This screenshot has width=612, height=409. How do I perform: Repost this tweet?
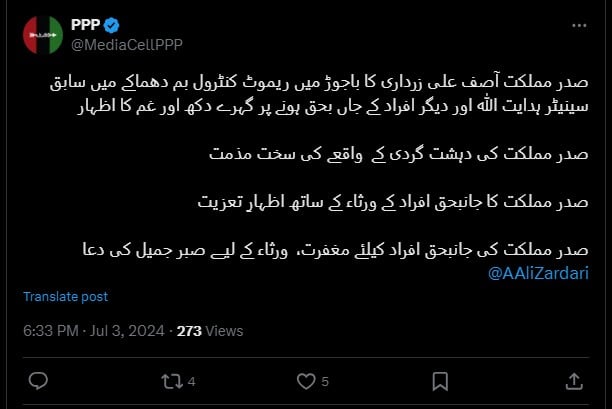coord(173,380)
